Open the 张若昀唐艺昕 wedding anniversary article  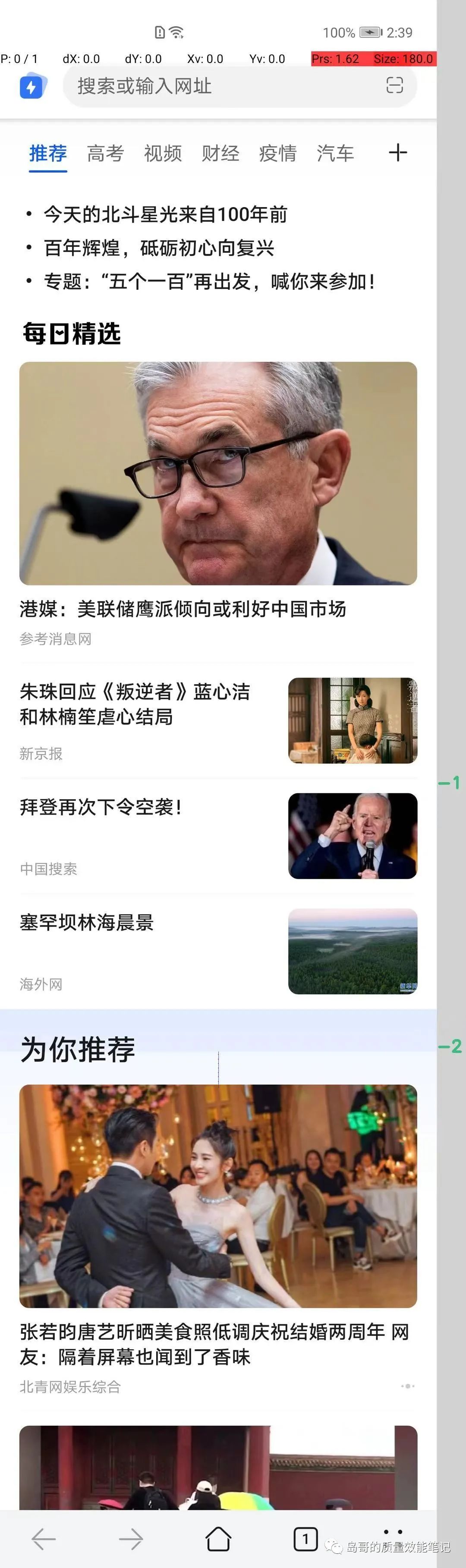point(214,1344)
